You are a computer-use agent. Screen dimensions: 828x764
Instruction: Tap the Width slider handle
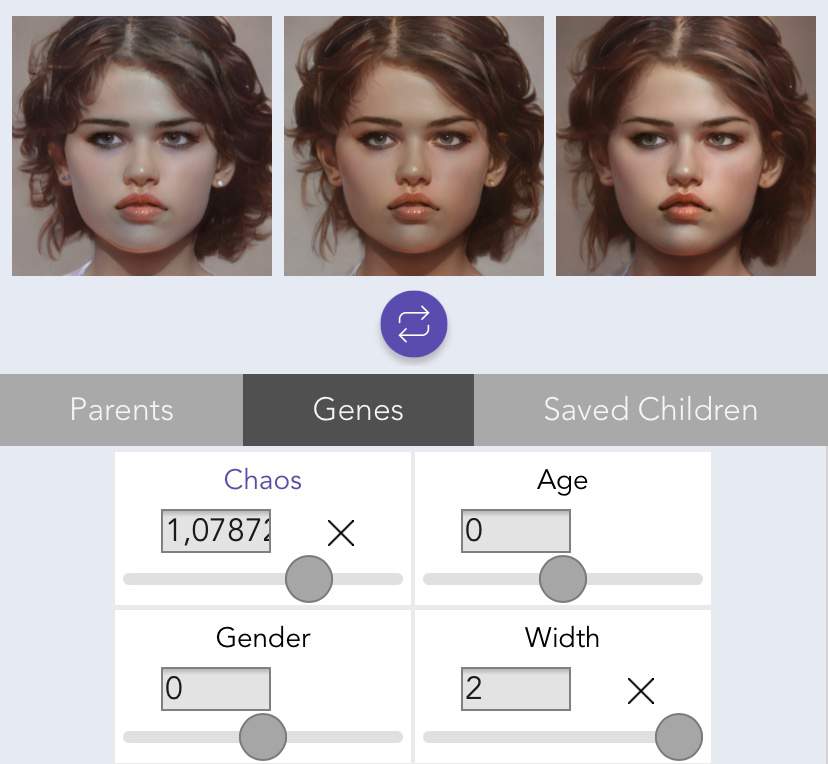tap(678, 737)
